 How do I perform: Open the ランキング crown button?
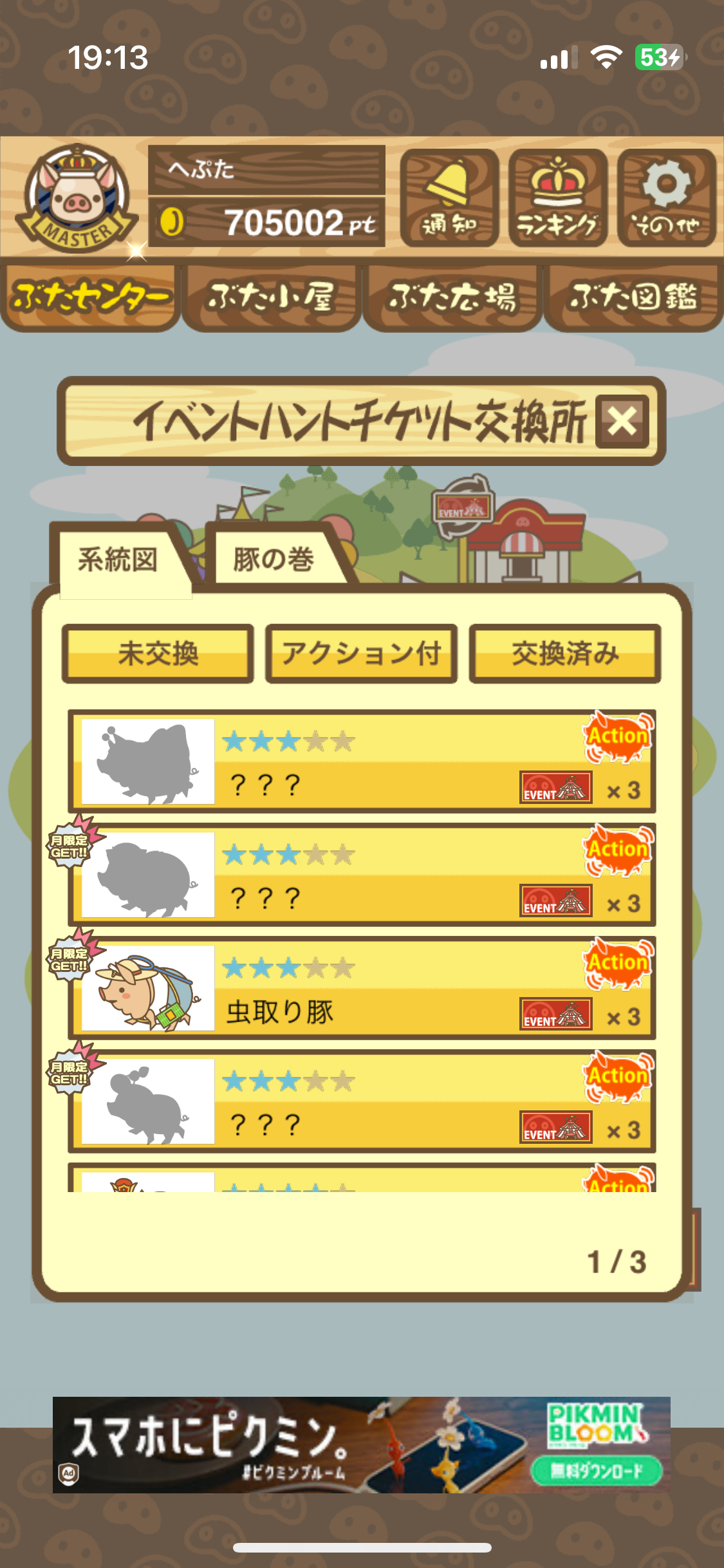coord(557,198)
